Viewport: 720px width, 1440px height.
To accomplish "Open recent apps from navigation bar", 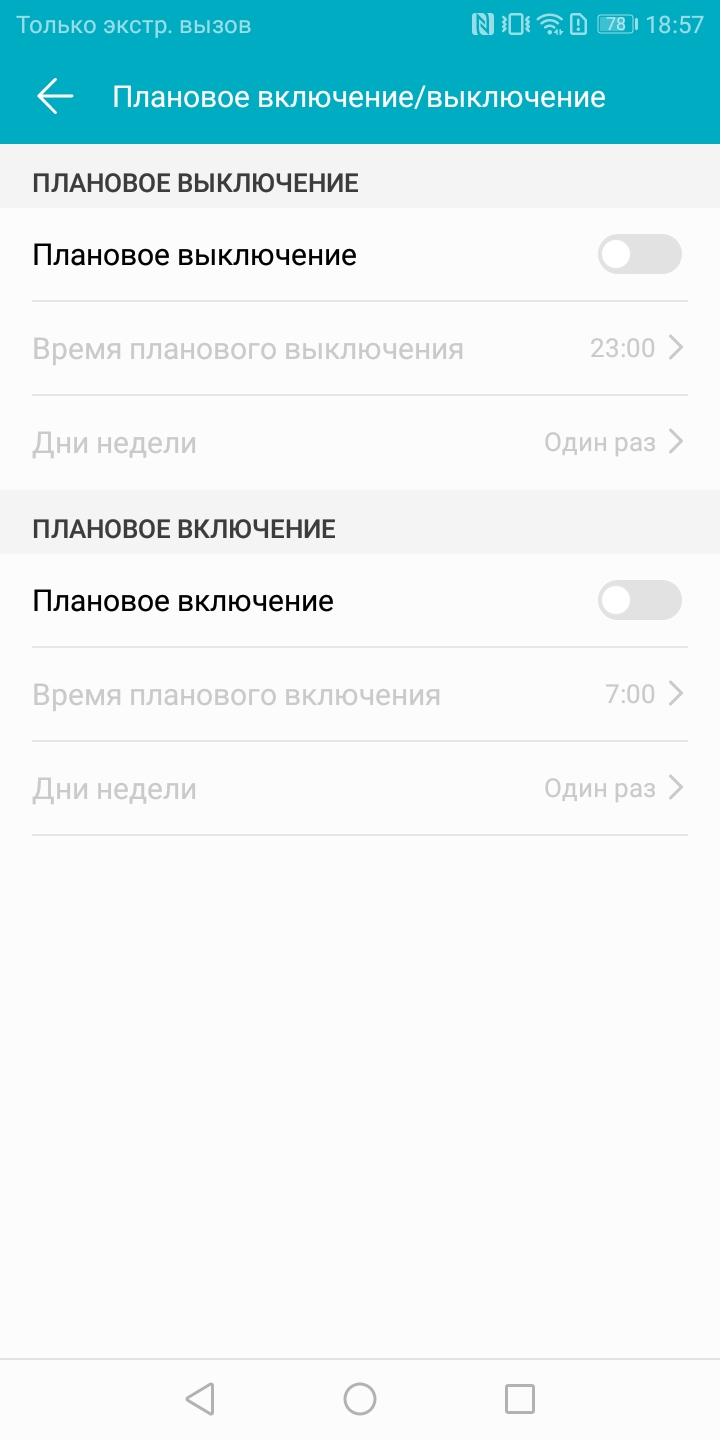I will (520, 1399).
